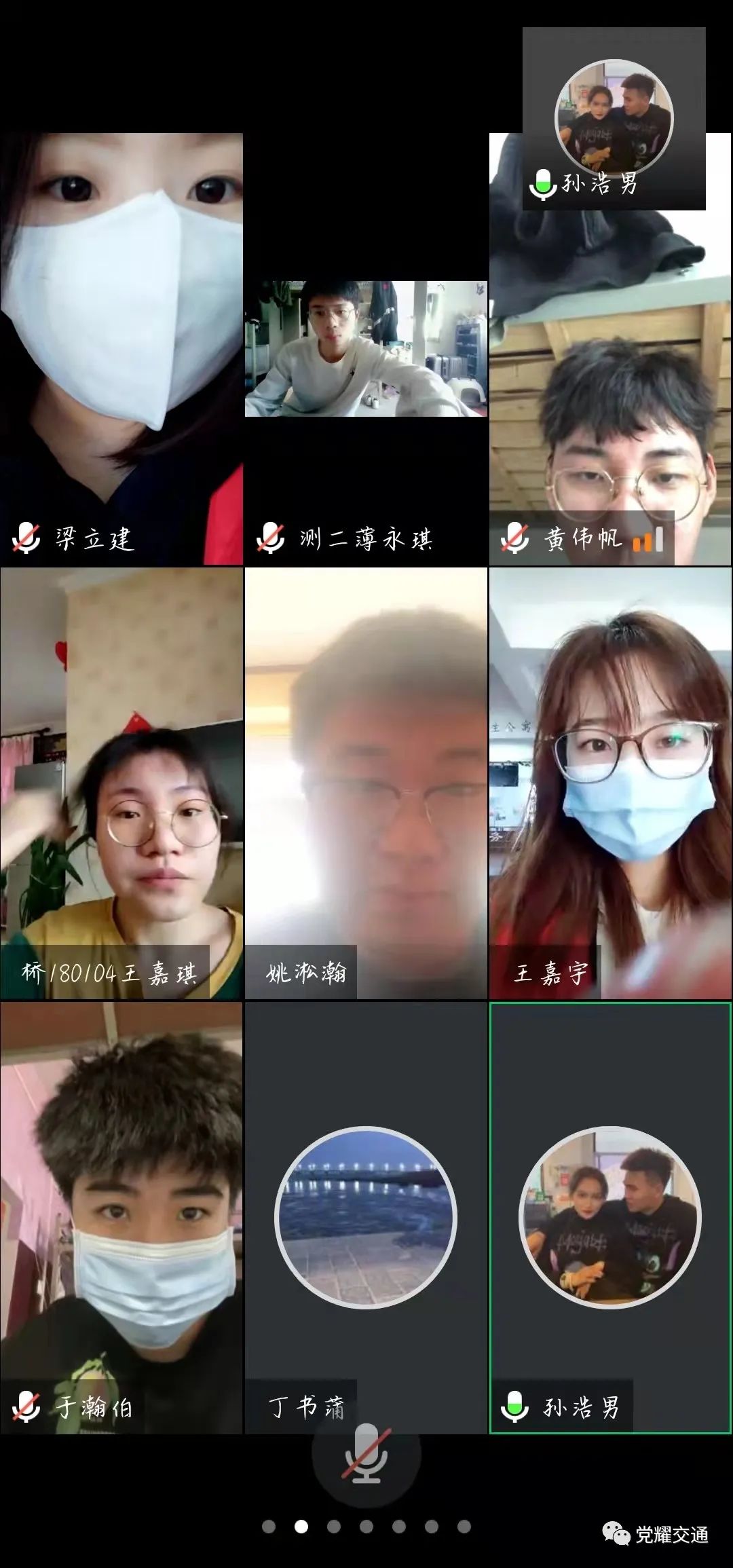This screenshot has height=1568, width=733.
Task: Open 测二薄永琪's video tile
Action: point(366,349)
